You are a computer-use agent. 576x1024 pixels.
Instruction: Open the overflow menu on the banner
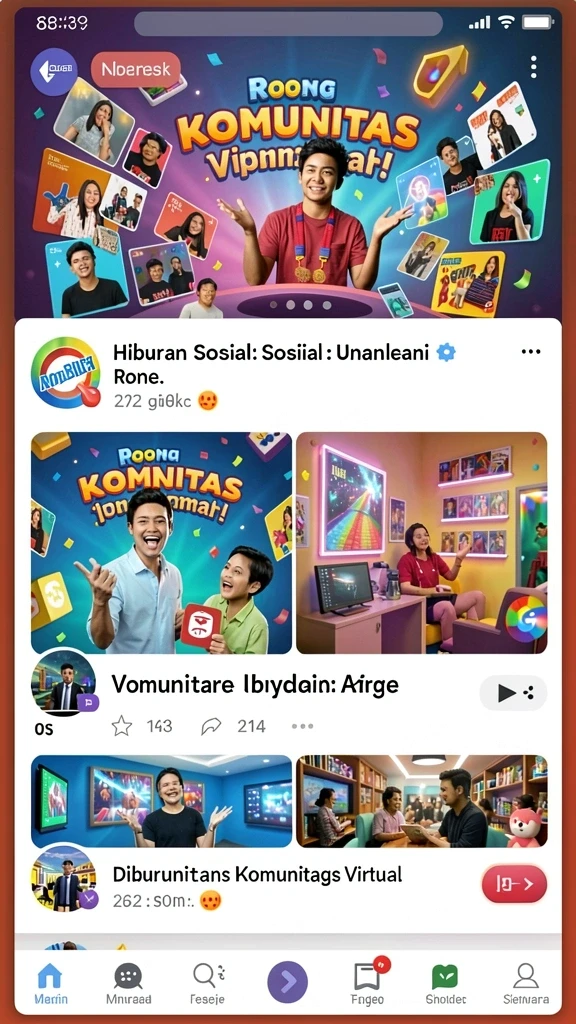[x=534, y=67]
